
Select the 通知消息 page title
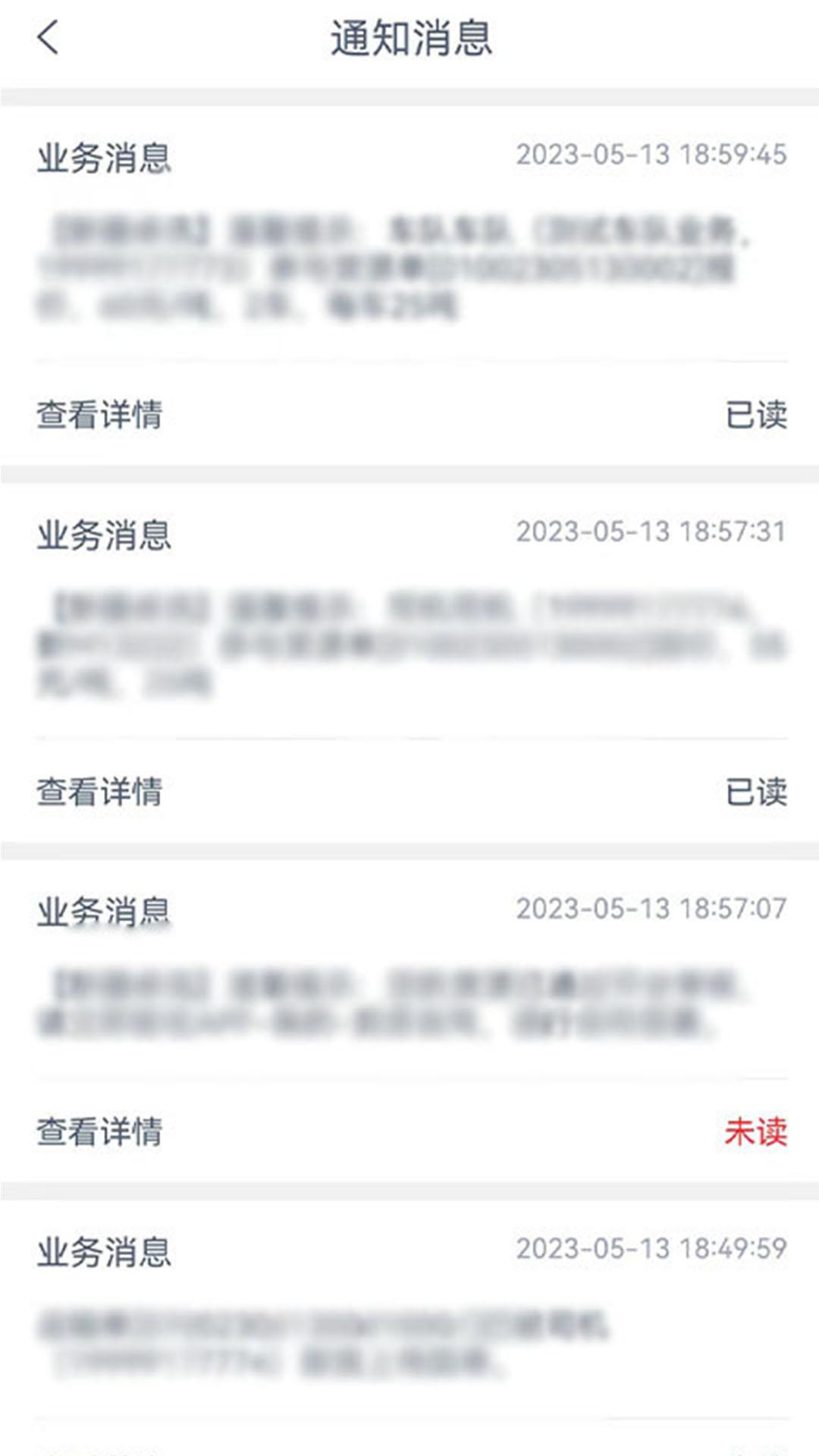point(409,39)
